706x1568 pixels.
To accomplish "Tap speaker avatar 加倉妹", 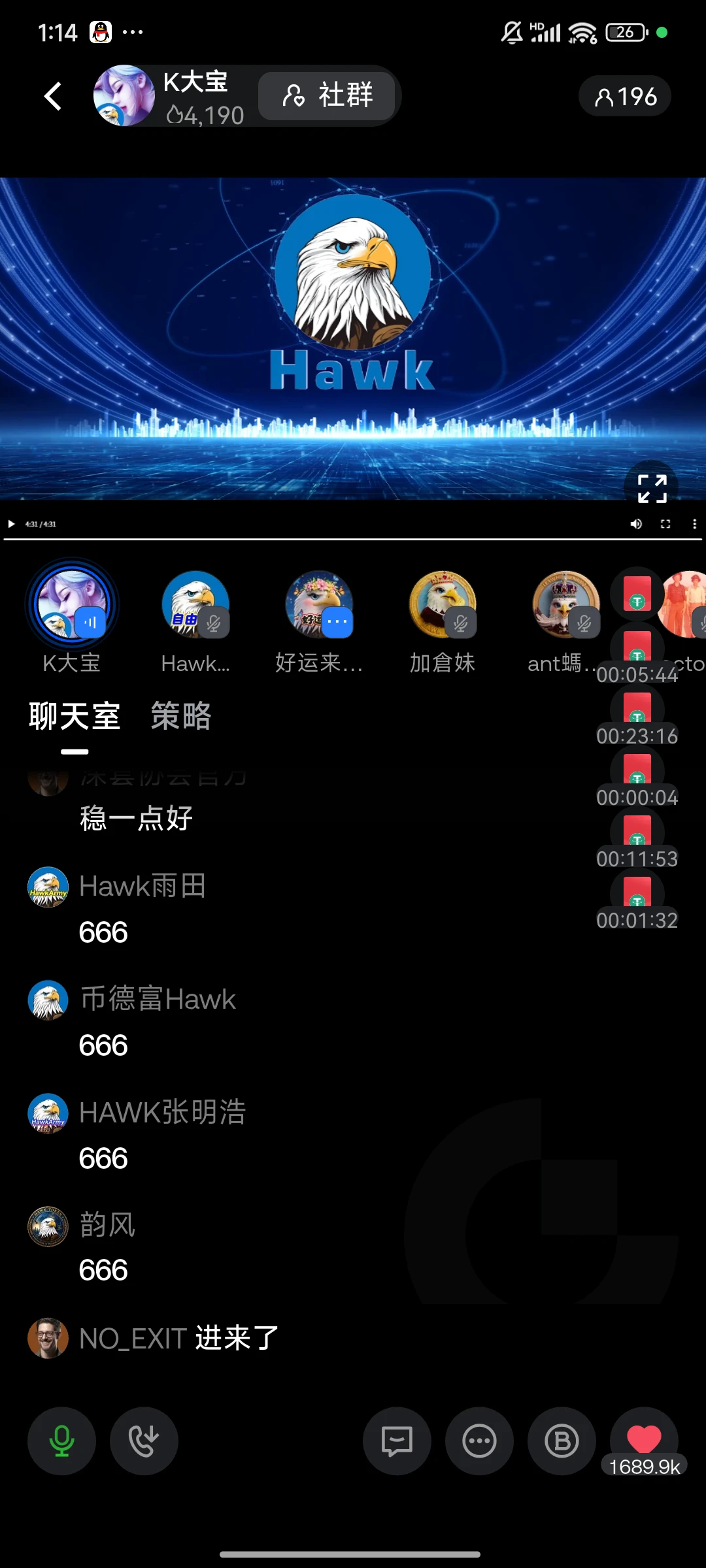I will click(443, 604).
